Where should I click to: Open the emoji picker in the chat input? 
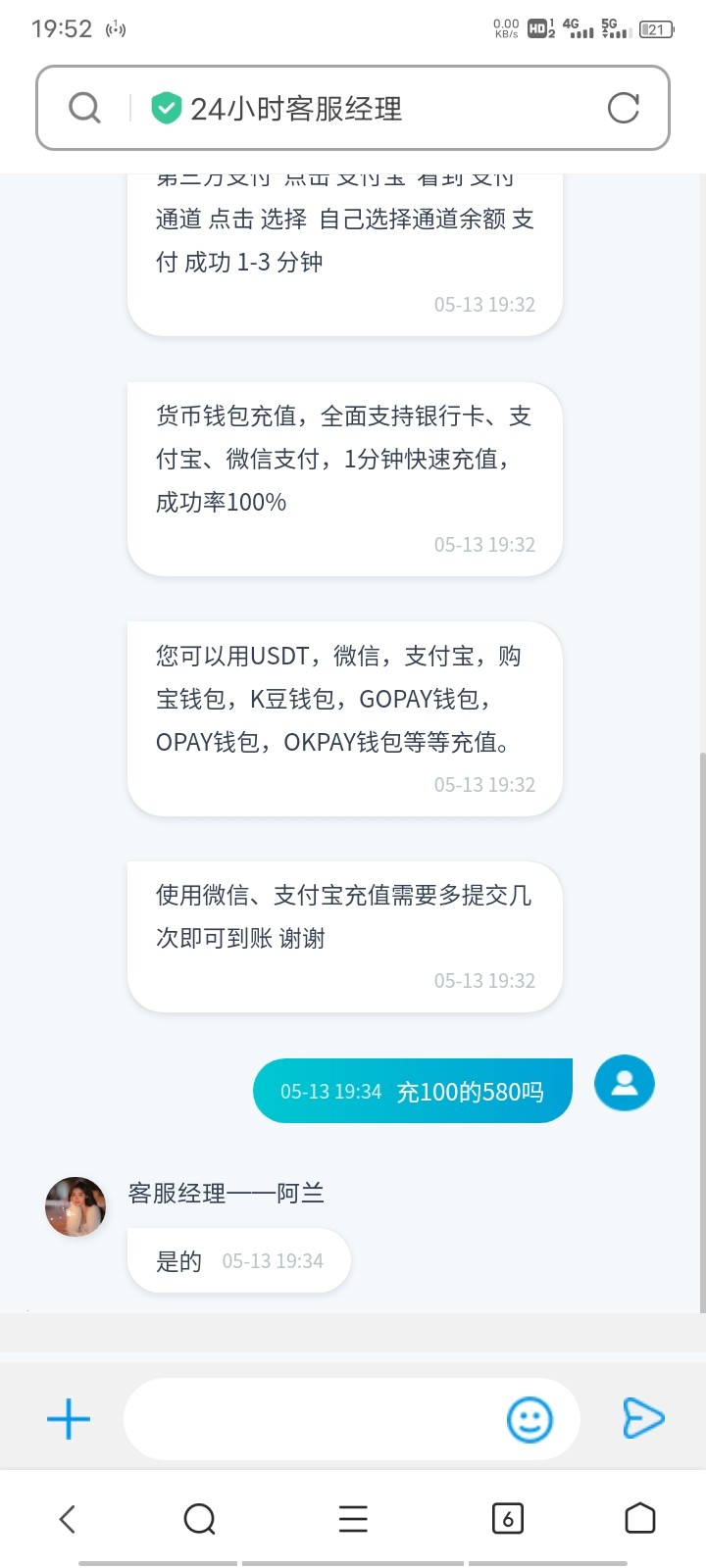pos(530,1418)
